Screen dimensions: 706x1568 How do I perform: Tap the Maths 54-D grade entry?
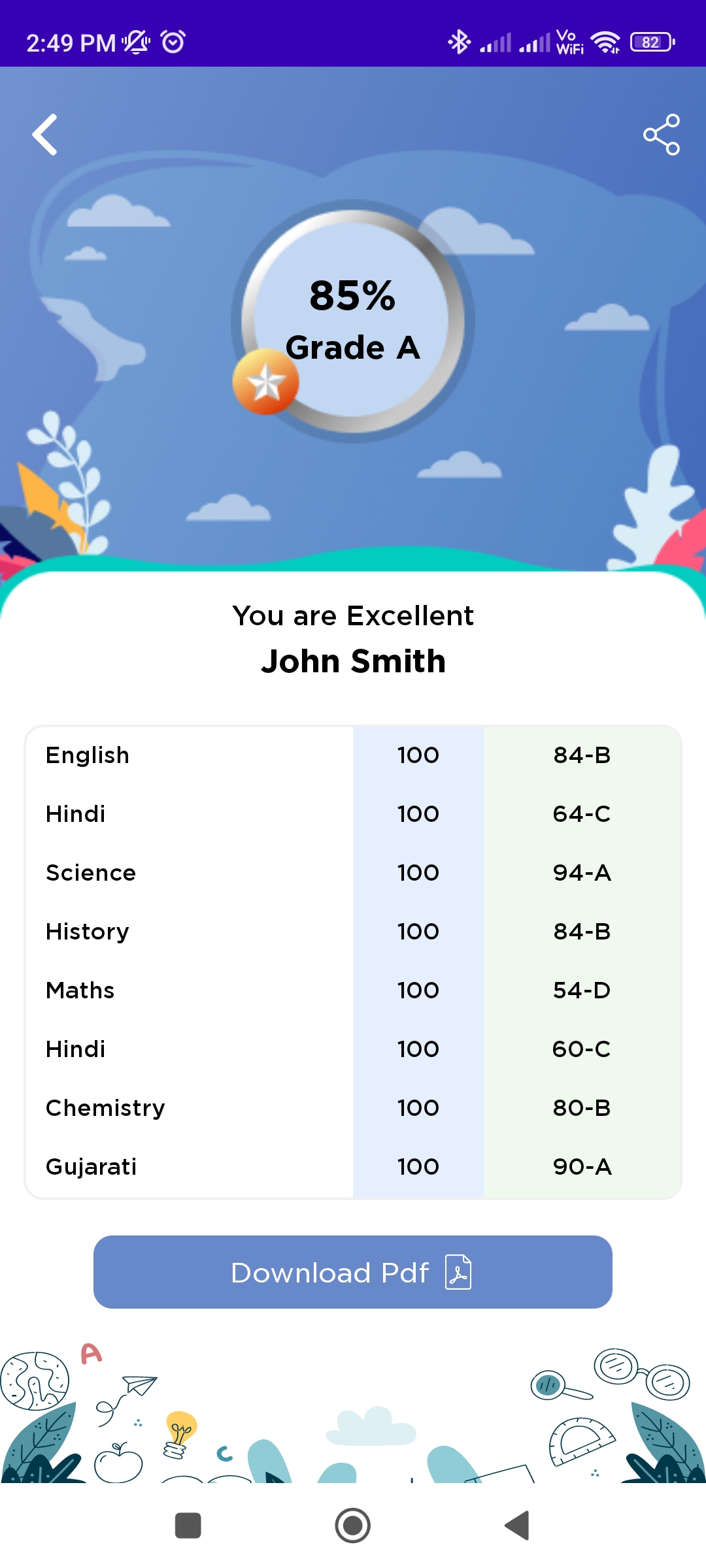[581, 990]
